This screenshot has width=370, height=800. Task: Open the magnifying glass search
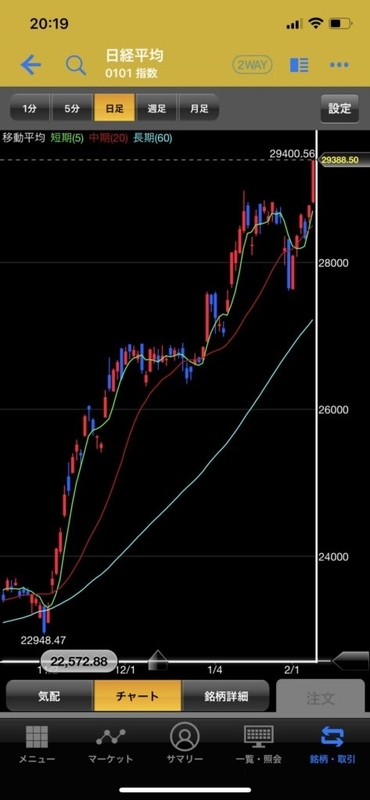pos(76,65)
